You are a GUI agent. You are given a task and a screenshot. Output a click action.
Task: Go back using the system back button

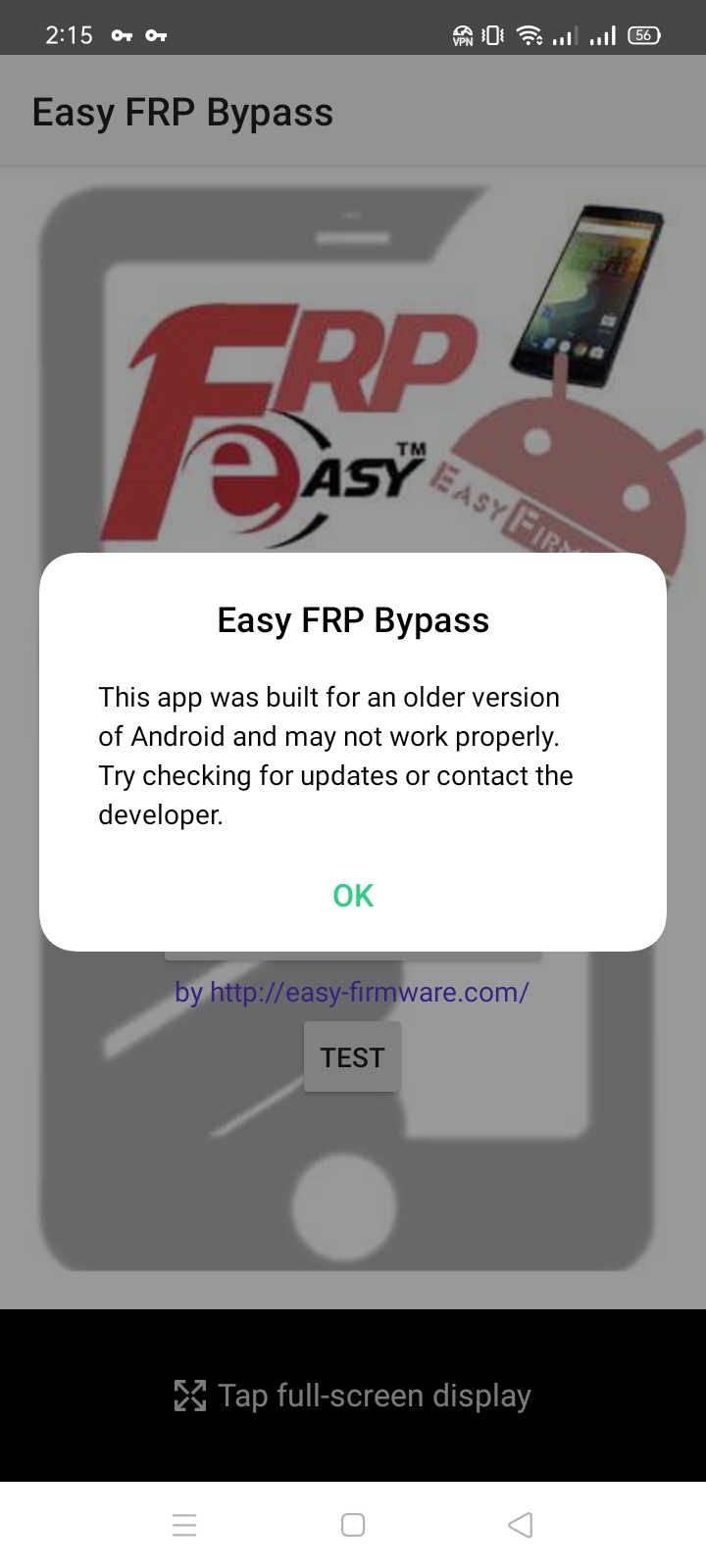(x=521, y=1525)
